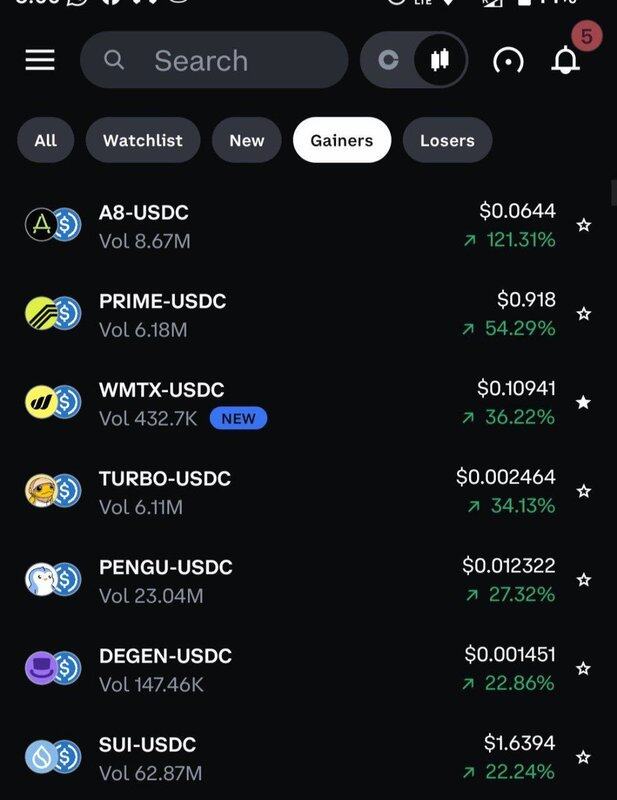This screenshot has height=800, width=617.
Task: Select the All filter chip
Action: point(46,140)
